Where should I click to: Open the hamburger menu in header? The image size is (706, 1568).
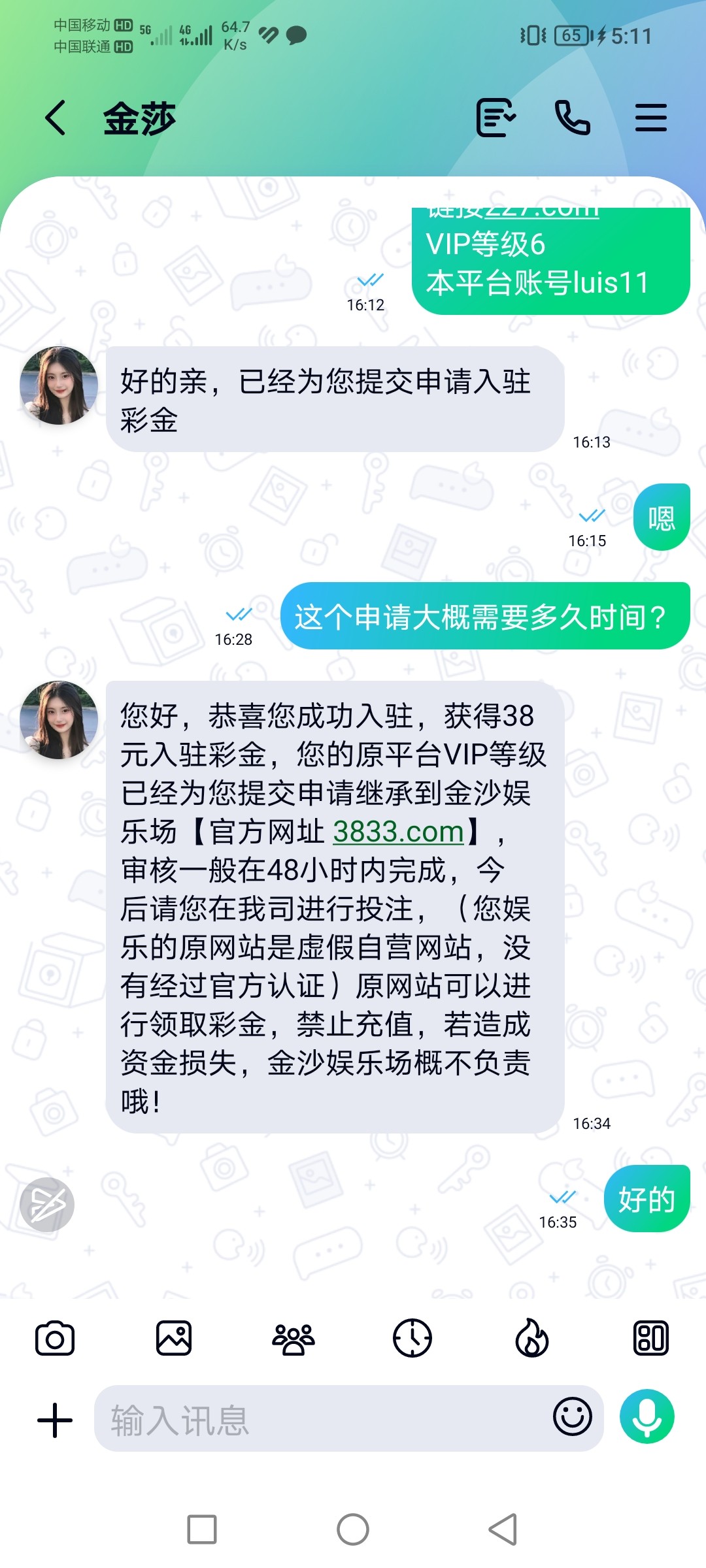pos(650,118)
